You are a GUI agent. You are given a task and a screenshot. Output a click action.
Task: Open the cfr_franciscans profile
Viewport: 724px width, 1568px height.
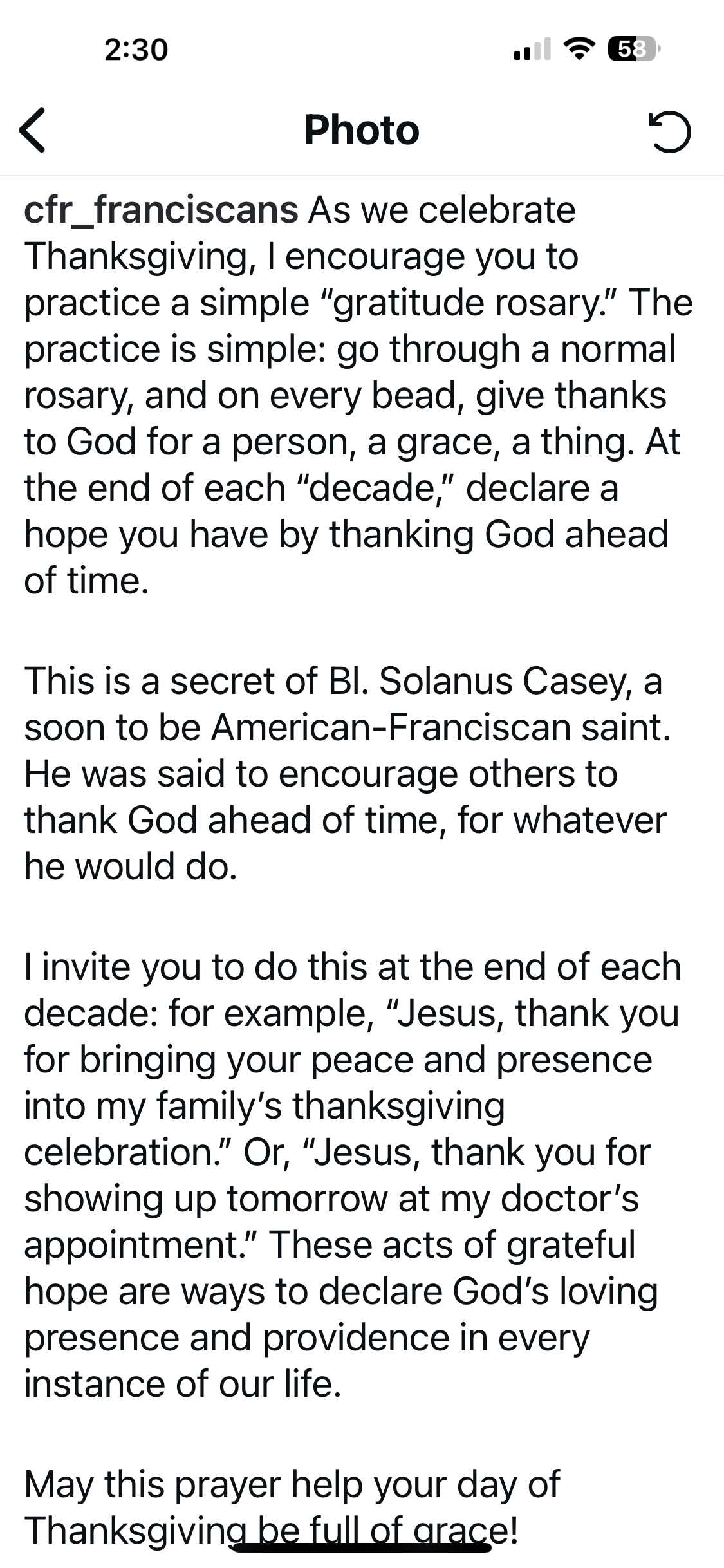point(161,210)
